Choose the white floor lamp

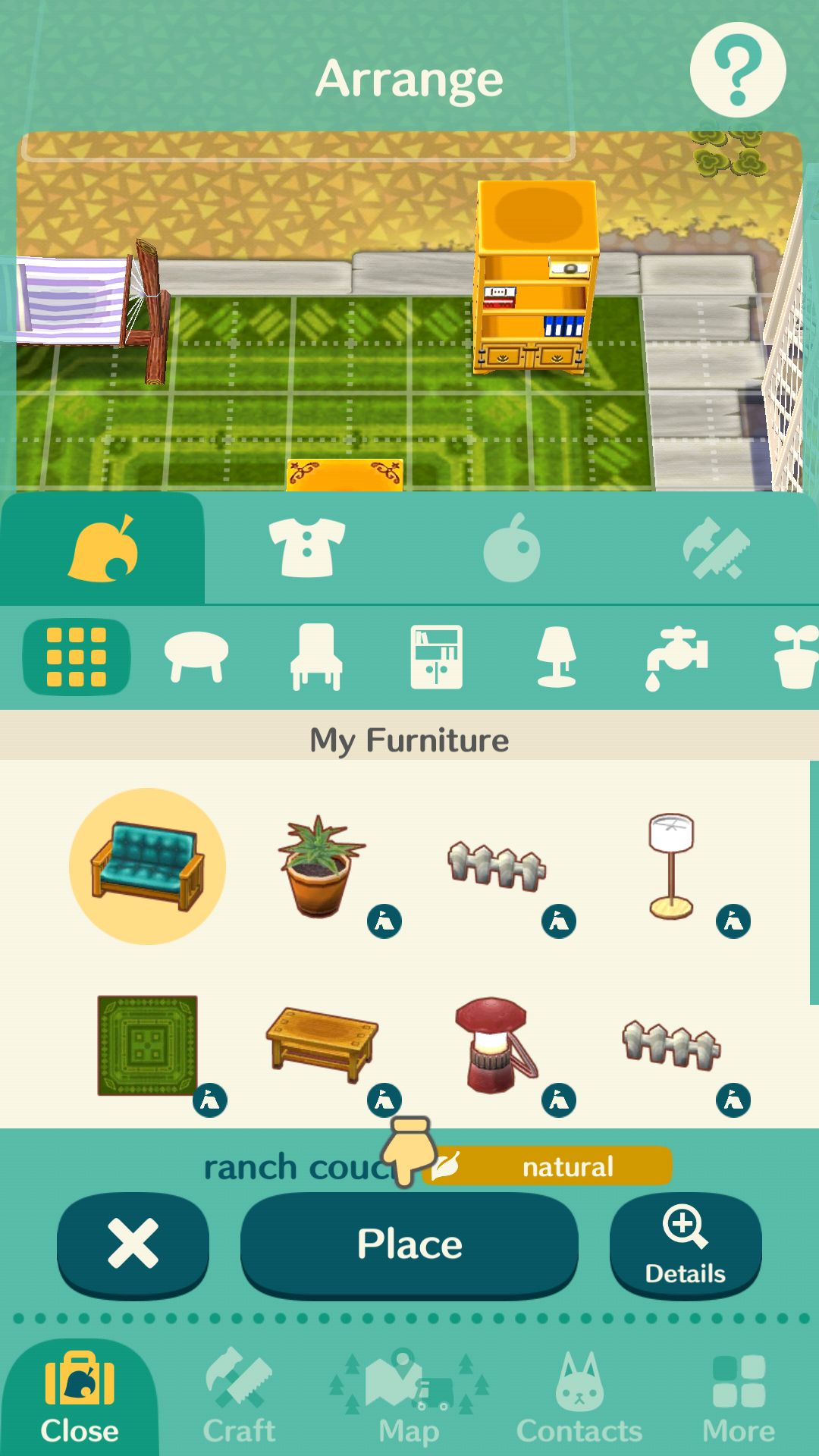click(671, 866)
